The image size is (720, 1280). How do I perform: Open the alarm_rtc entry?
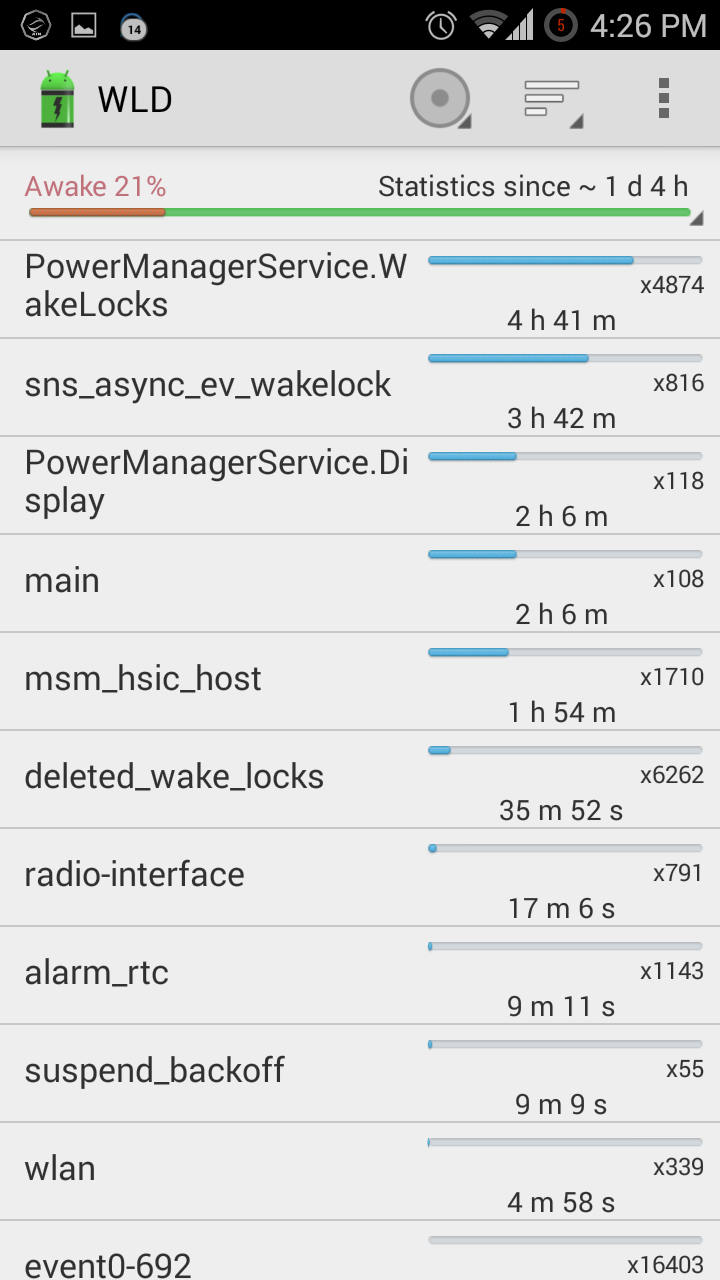pyautogui.click(x=360, y=976)
